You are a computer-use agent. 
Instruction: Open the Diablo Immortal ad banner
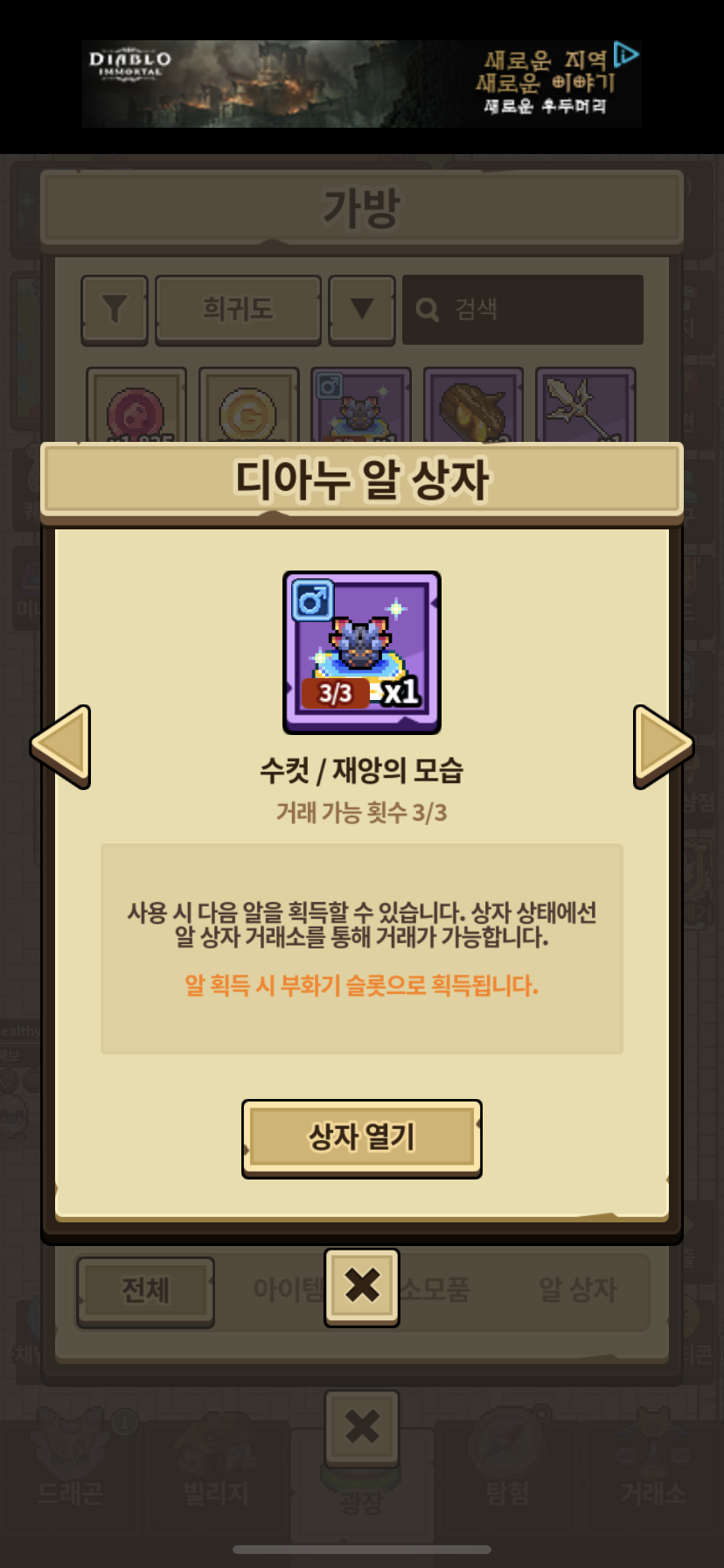tap(350, 84)
